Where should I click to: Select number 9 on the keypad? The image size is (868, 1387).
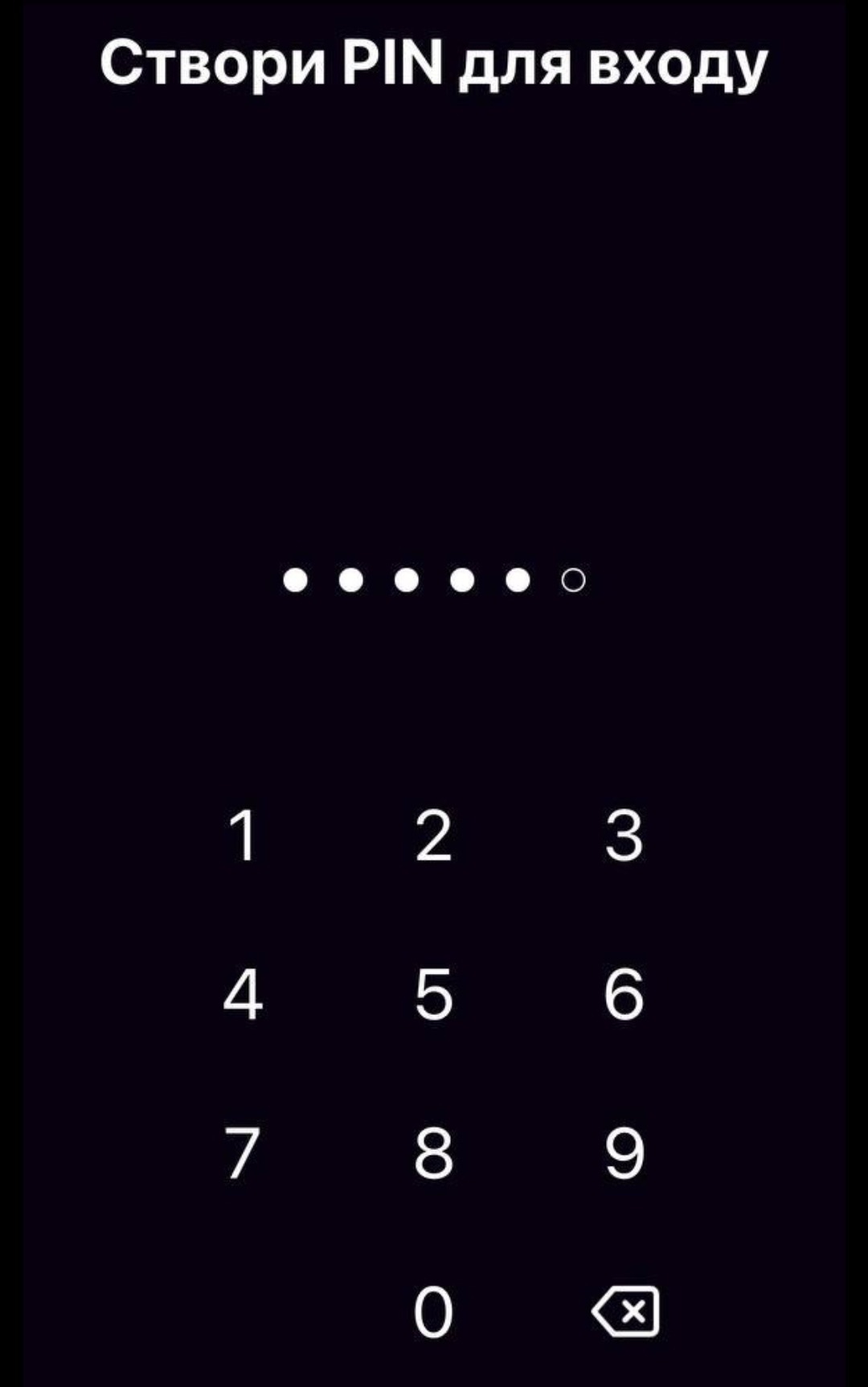coord(624,1152)
